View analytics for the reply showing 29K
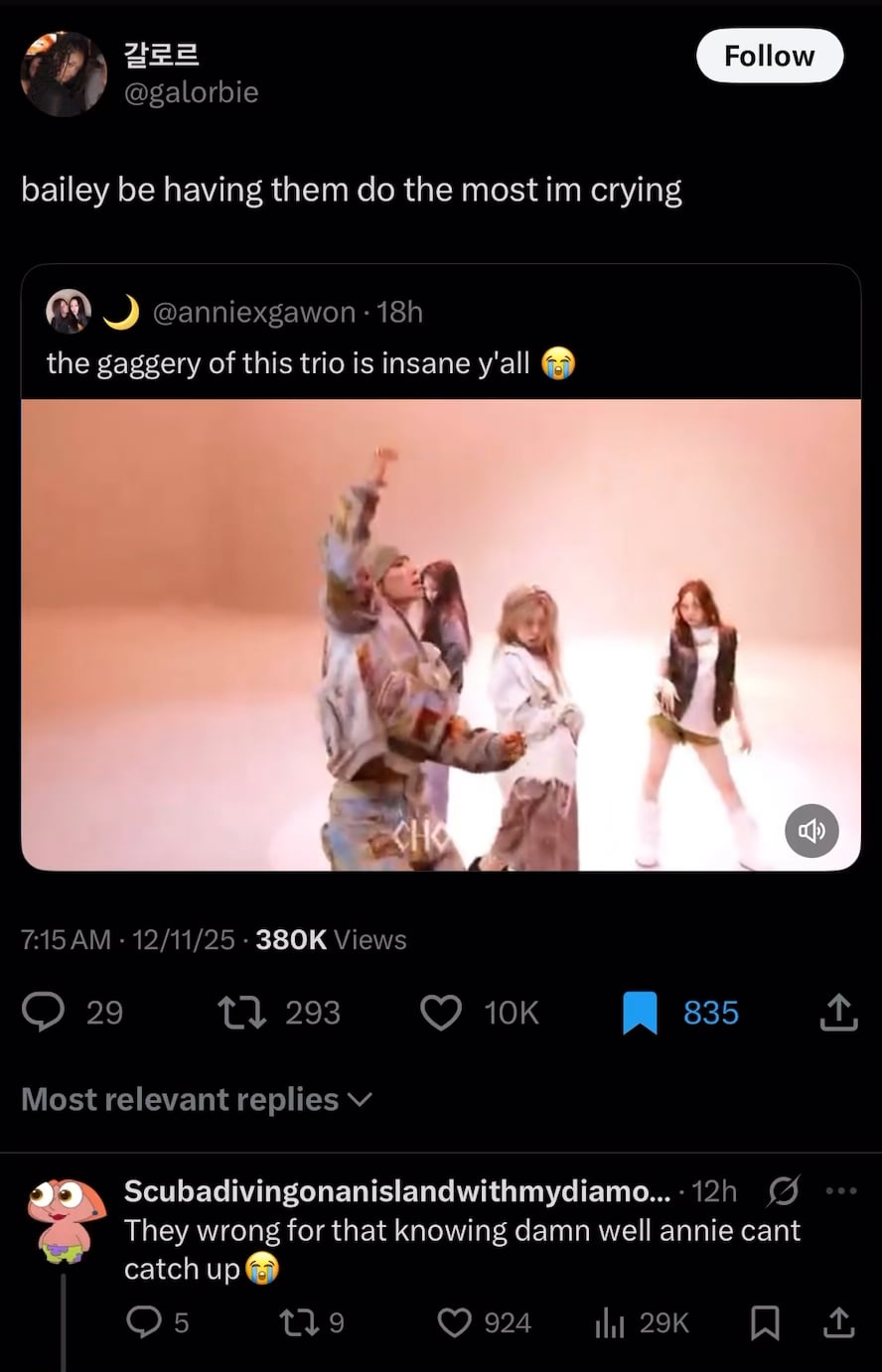882x1372 pixels. tap(608, 1322)
